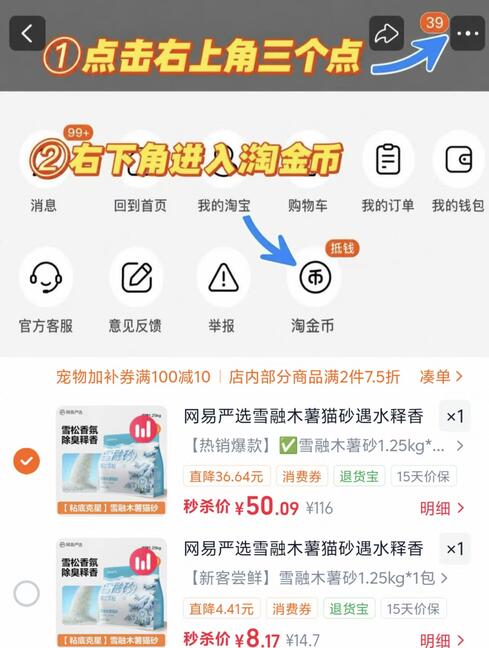Tap 举报 report icon
The width and height of the screenshot is (489, 648).
click(x=223, y=291)
